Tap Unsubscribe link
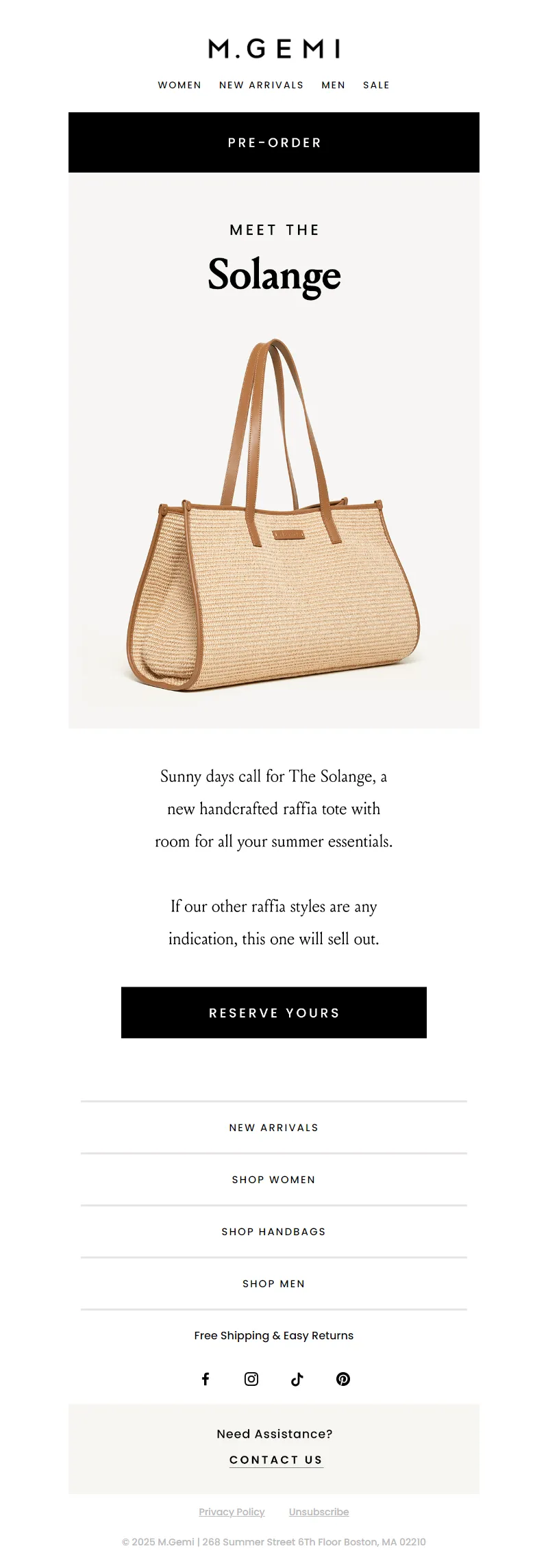This screenshot has height=1568, width=548. [319, 1512]
